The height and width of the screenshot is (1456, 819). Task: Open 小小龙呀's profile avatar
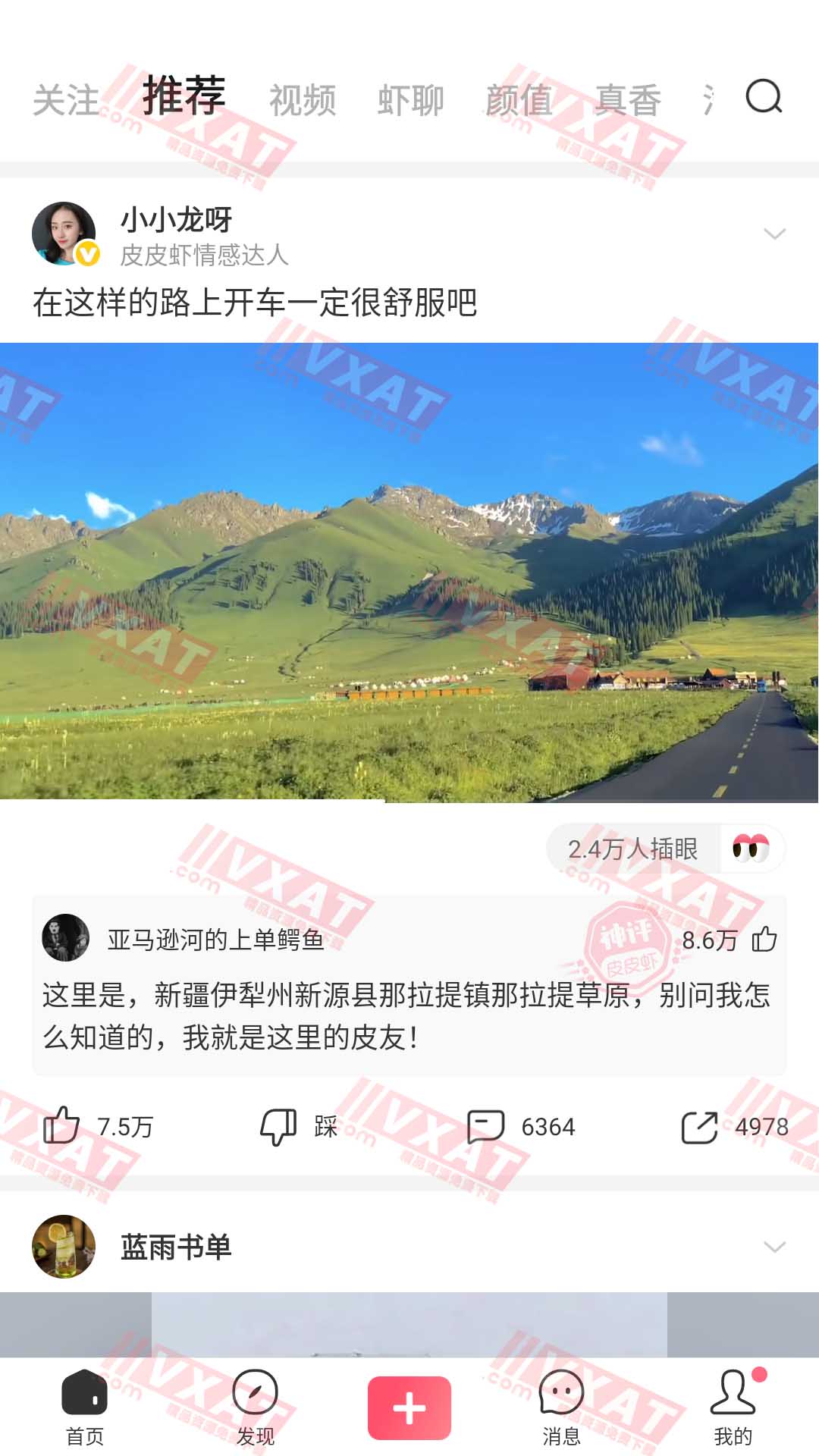click(64, 234)
